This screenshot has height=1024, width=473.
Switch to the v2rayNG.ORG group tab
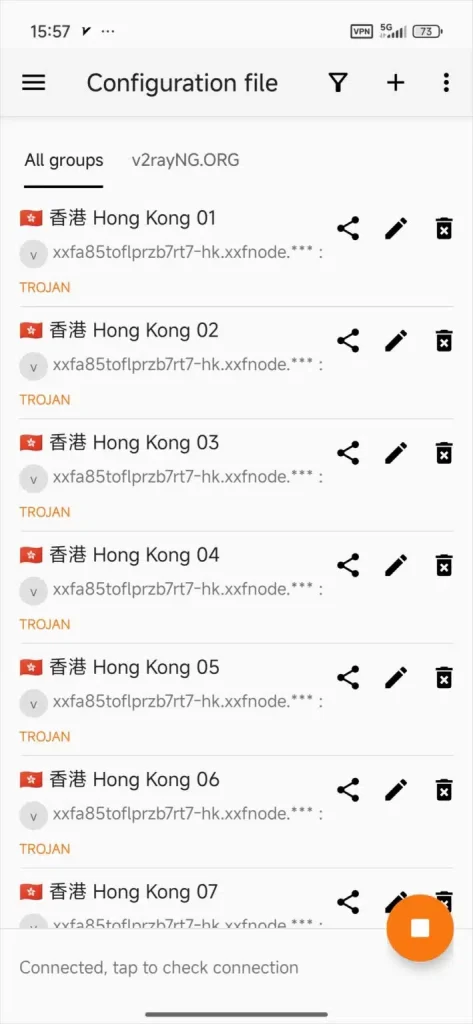point(185,160)
